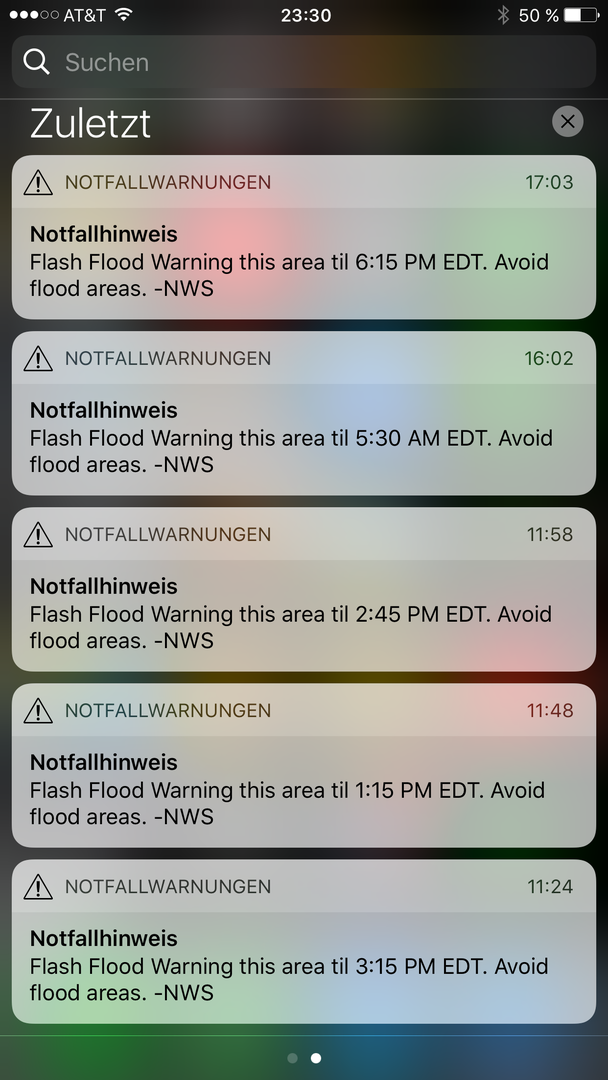Clear all recent notifications with the X
The height and width of the screenshot is (1080, 608).
coord(567,122)
